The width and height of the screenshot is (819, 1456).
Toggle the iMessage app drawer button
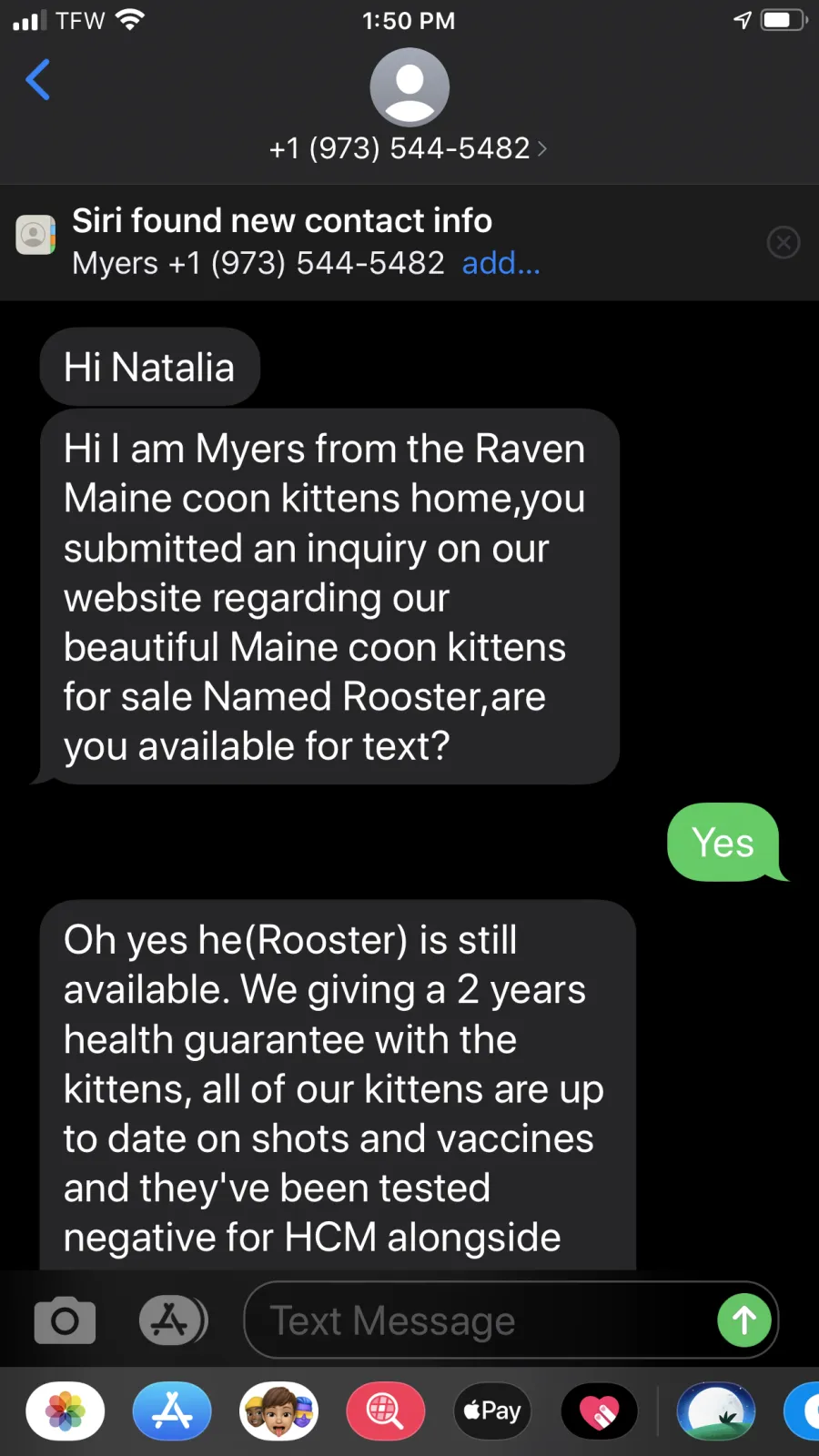pos(173,1320)
